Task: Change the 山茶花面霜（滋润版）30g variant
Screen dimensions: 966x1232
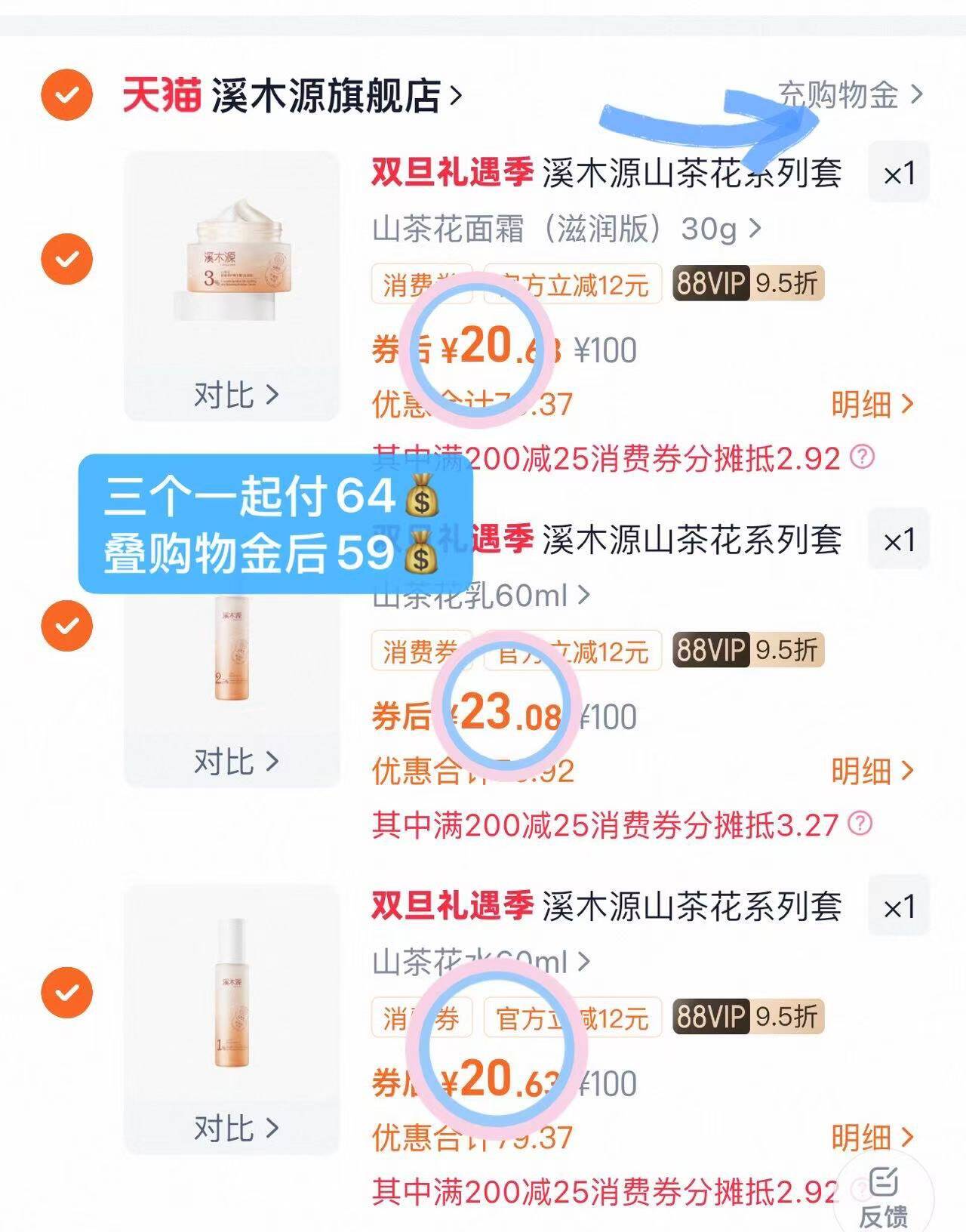Action: [x=566, y=228]
